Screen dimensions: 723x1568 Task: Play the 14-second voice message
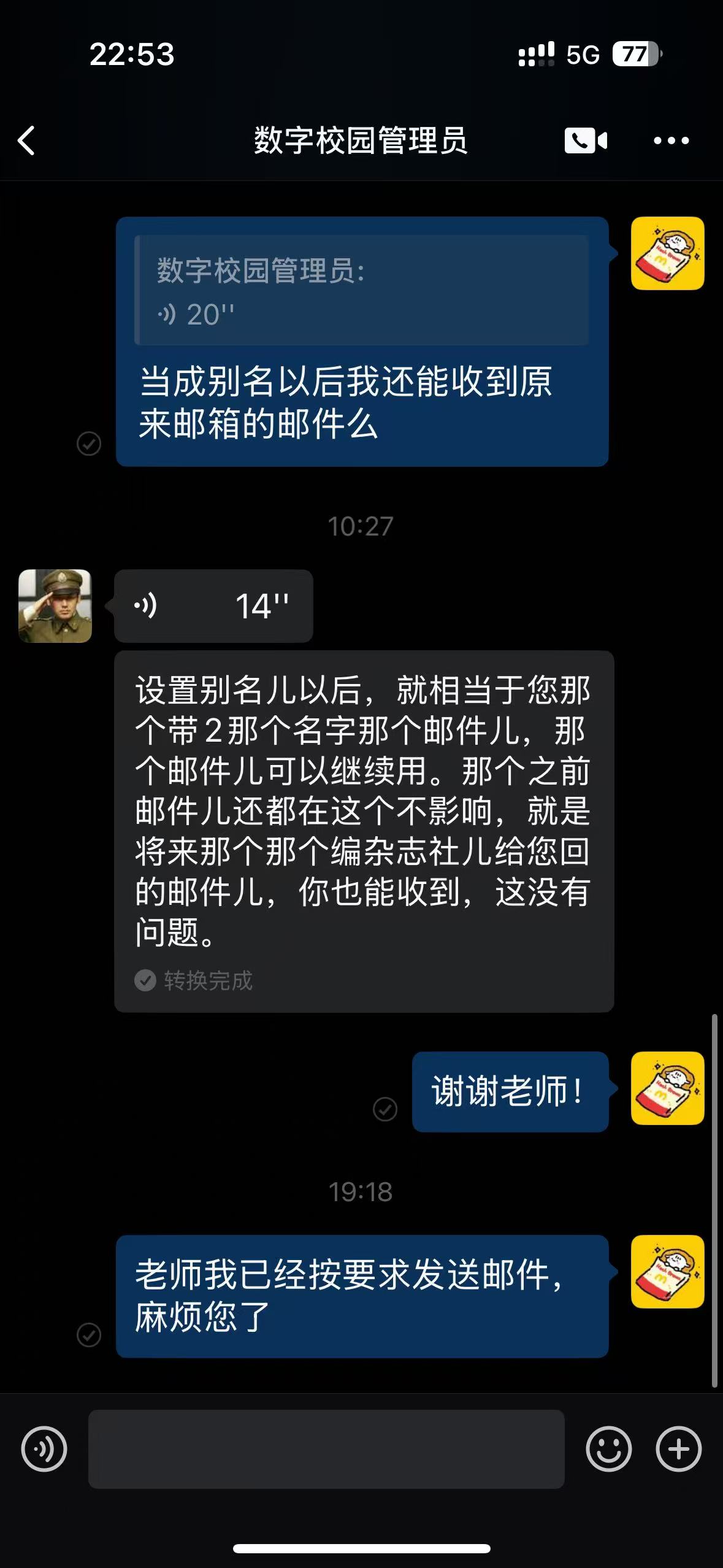(x=213, y=606)
